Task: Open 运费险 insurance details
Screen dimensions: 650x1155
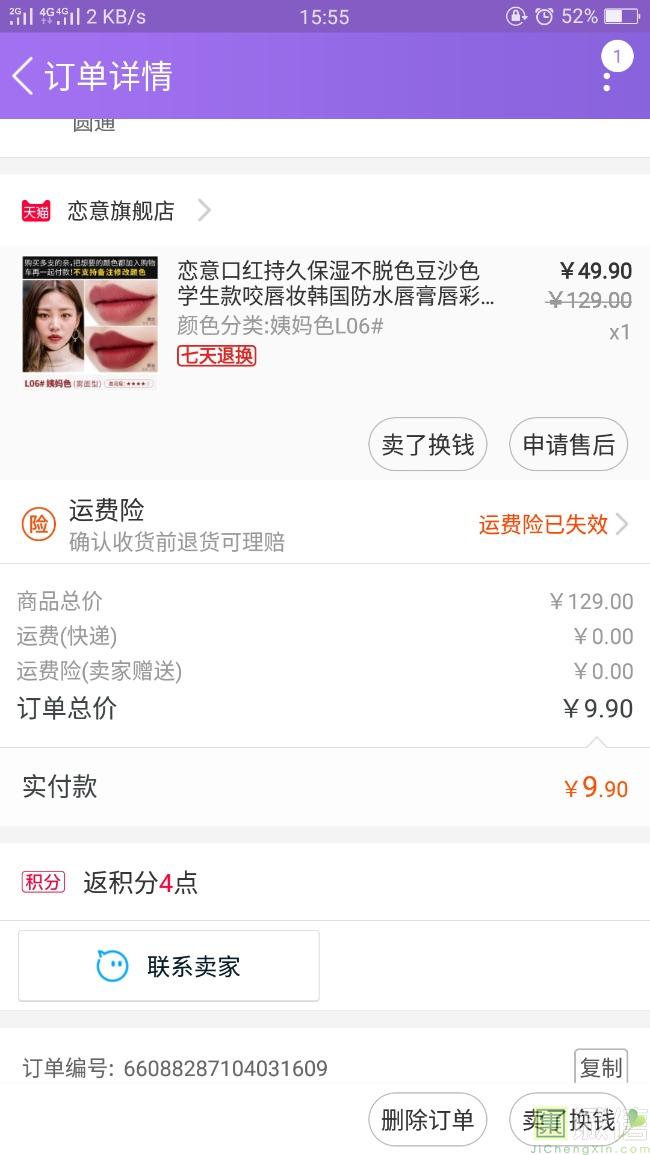Action: 325,524
